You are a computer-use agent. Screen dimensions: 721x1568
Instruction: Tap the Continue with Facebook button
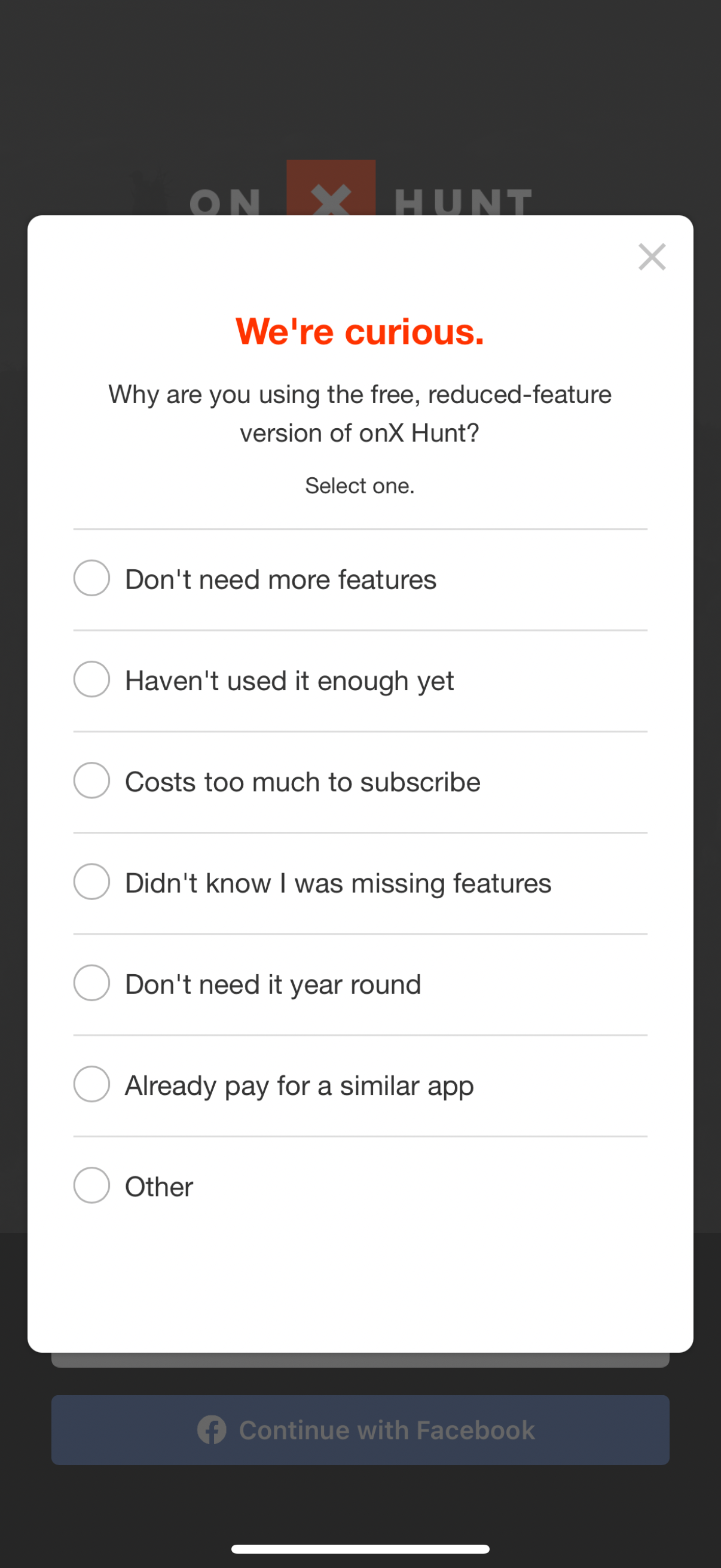point(360,1431)
